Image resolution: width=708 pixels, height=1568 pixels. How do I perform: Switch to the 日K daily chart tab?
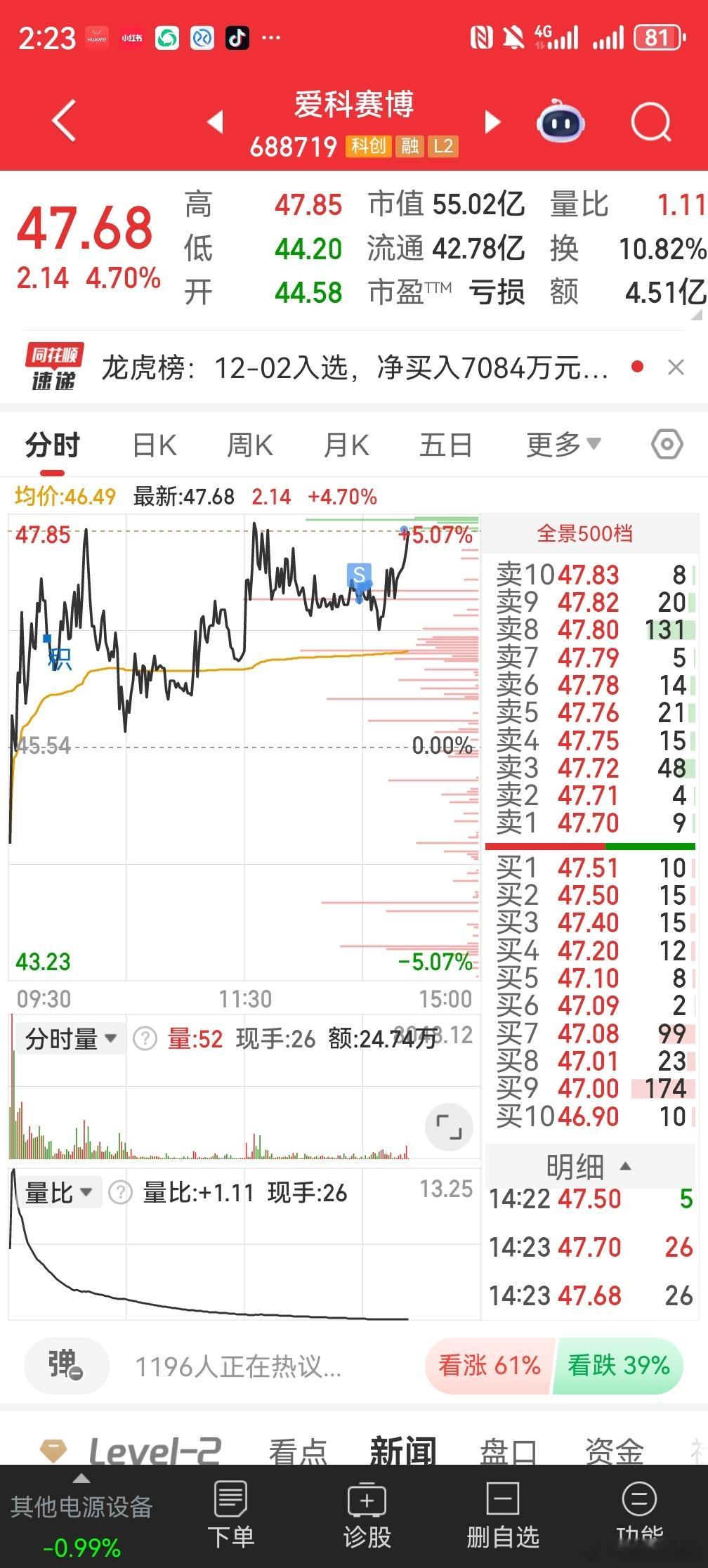pyautogui.click(x=154, y=444)
